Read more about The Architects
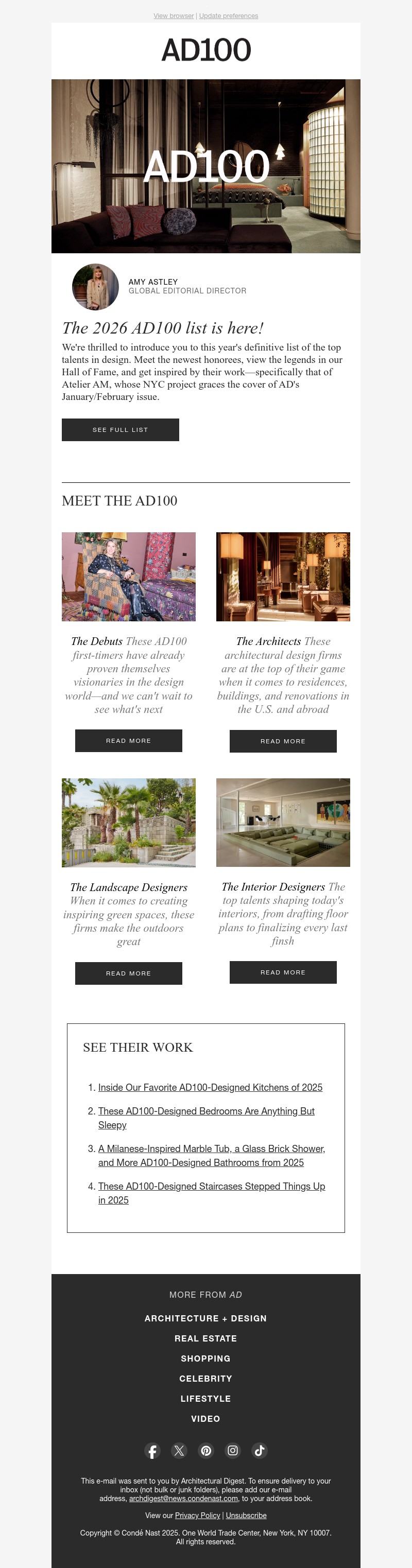412x1568 pixels. (x=283, y=741)
